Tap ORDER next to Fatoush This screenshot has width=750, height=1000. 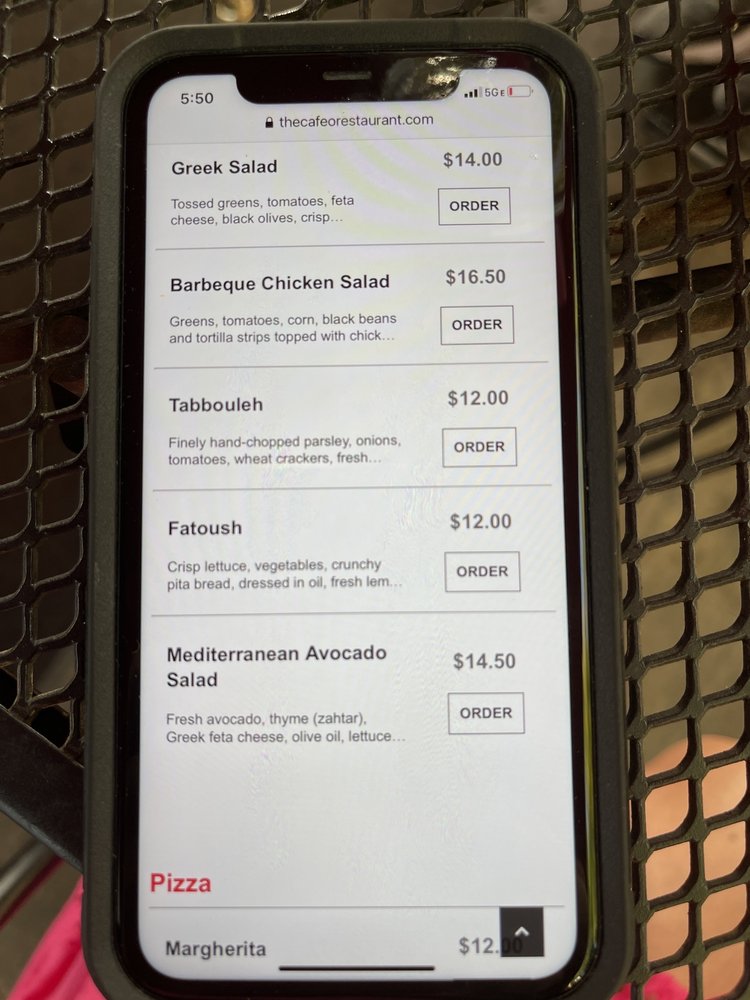click(x=482, y=572)
